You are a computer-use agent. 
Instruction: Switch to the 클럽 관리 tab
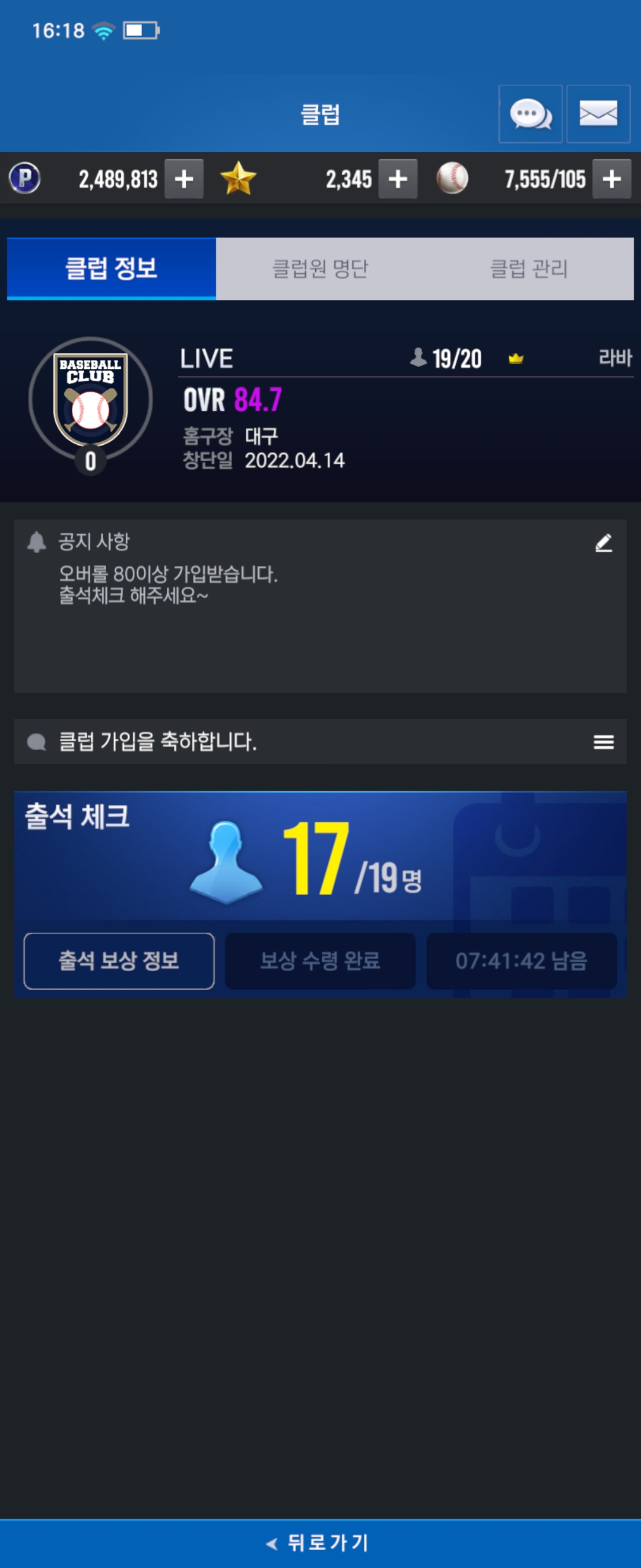tap(528, 268)
